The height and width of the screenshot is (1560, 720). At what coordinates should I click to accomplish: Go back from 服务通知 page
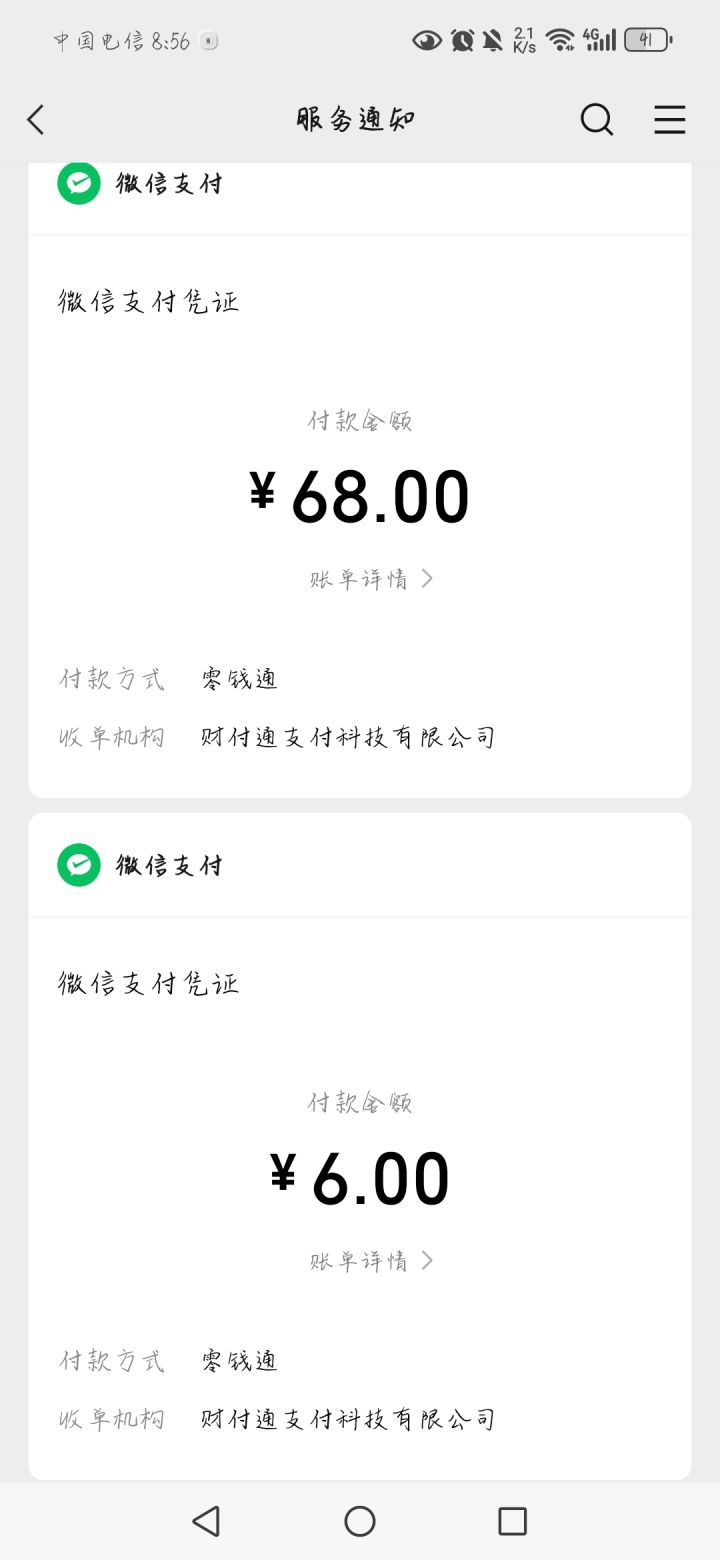click(36, 120)
